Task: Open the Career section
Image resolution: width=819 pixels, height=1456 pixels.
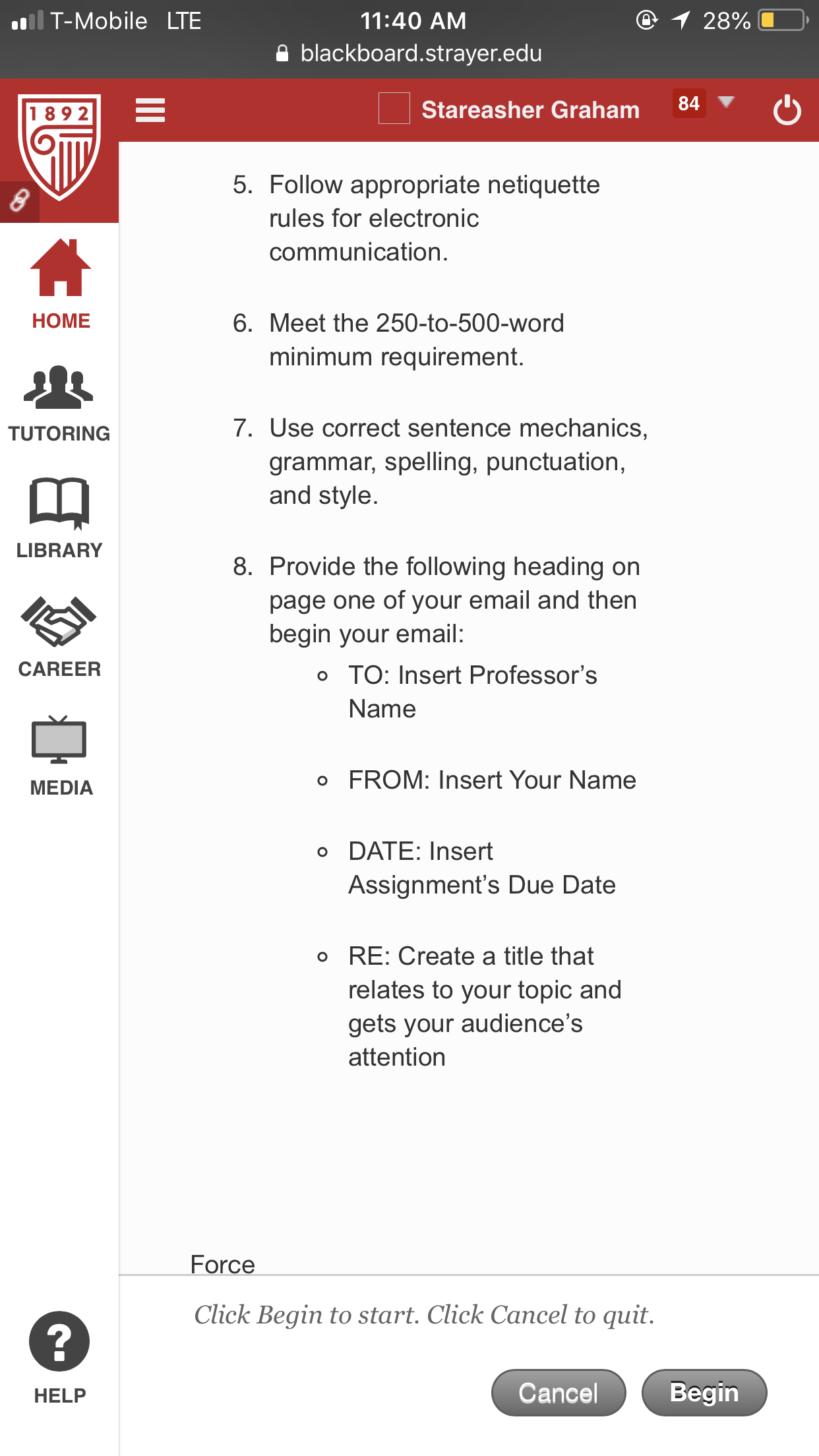Action: (x=59, y=637)
